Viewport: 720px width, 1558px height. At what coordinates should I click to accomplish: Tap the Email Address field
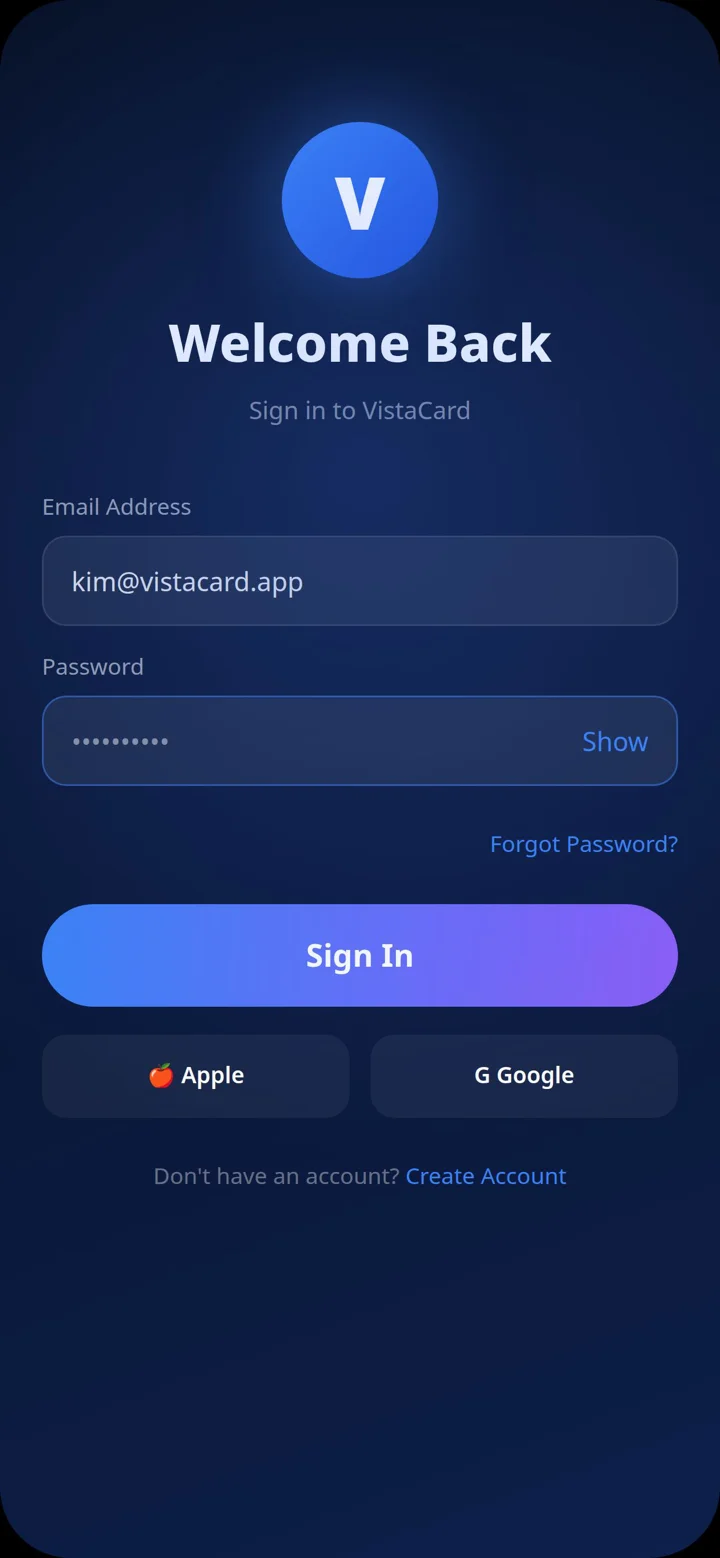pos(360,581)
